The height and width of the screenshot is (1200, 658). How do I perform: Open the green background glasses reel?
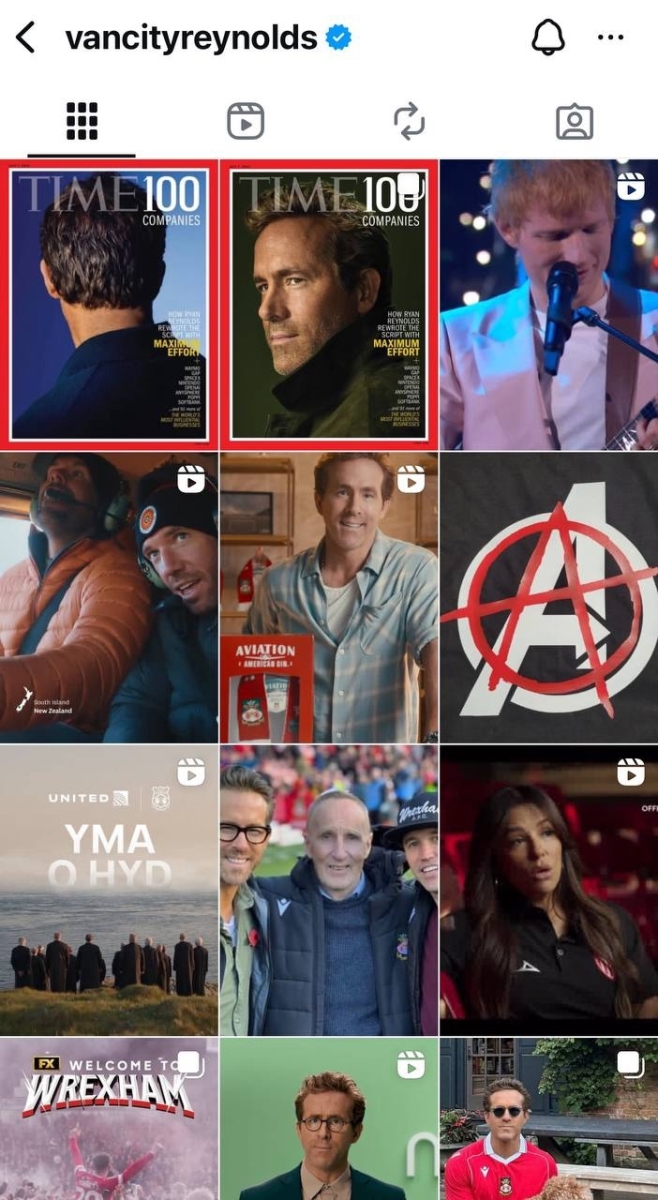[328, 1120]
